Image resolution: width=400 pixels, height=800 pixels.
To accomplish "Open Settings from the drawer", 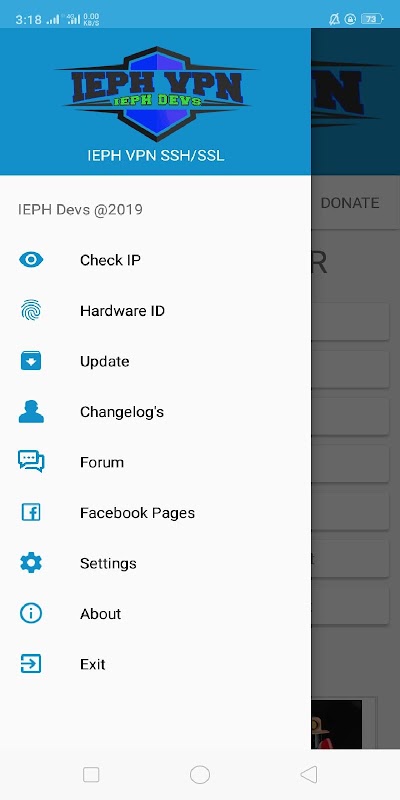I will pyautogui.click(x=155, y=563).
